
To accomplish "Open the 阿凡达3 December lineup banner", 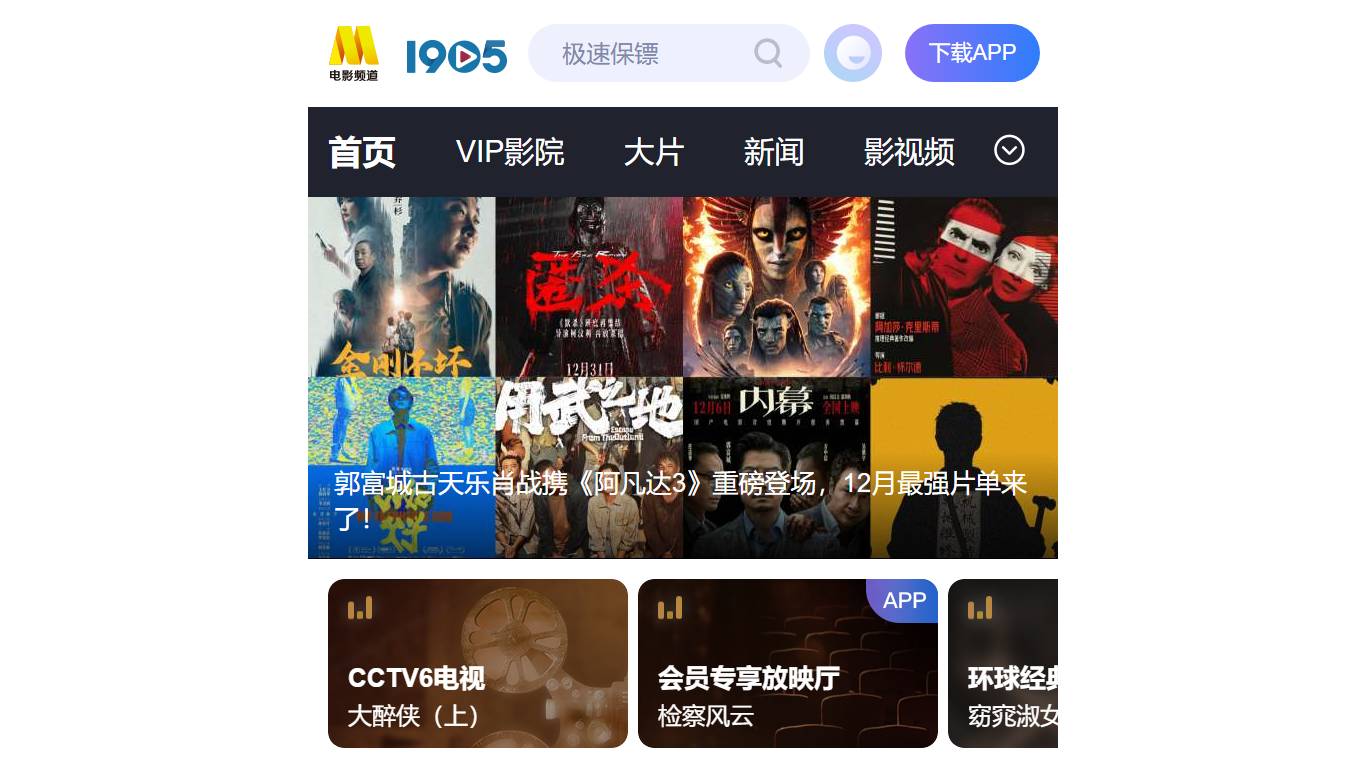I will click(x=682, y=400).
